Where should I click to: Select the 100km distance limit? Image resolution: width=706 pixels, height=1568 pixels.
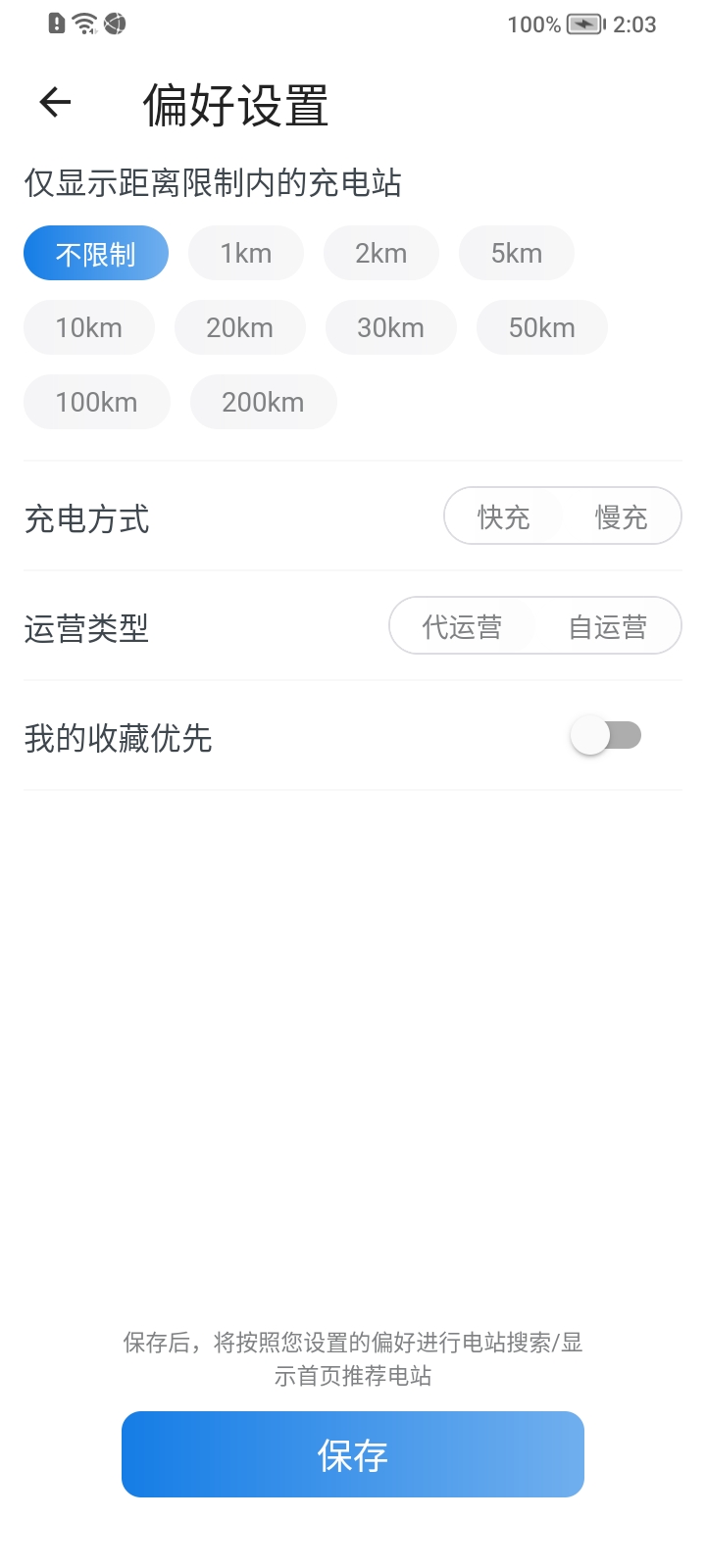point(96,402)
